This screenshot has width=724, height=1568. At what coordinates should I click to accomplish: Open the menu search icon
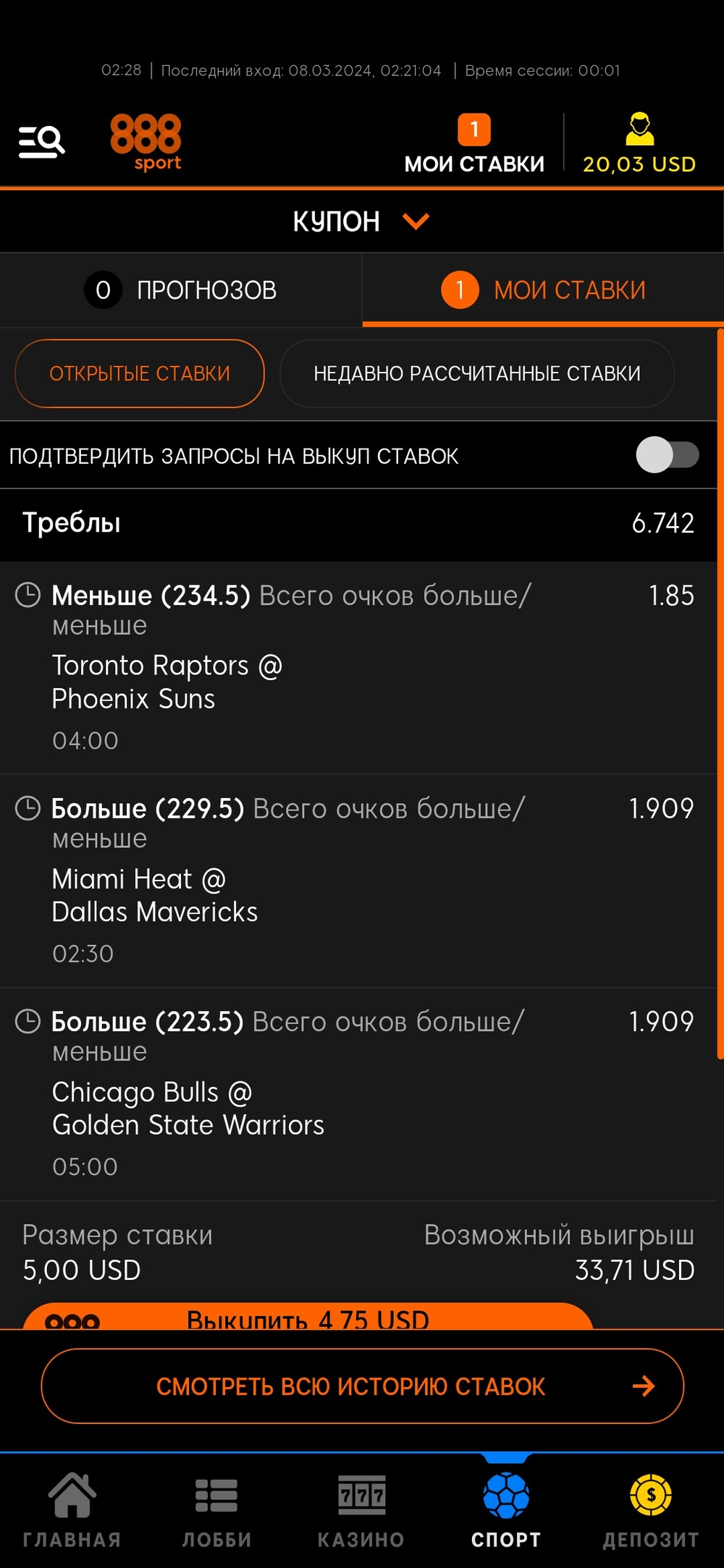[41, 142]
